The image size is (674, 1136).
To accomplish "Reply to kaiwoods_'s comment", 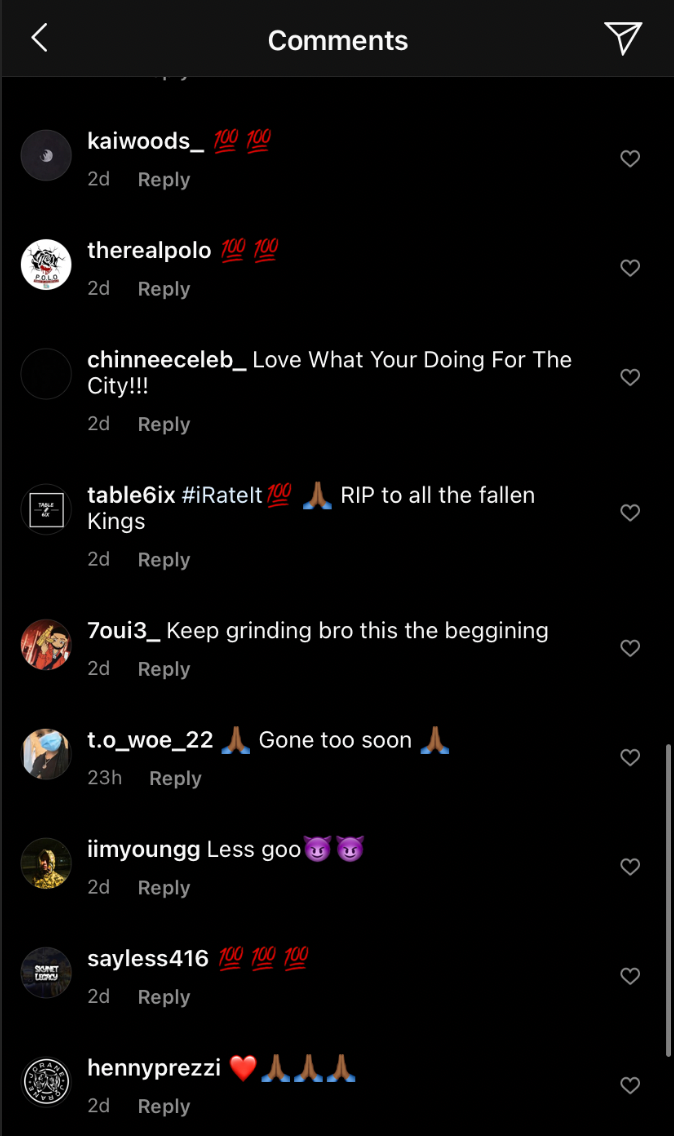I will [164, 179].
